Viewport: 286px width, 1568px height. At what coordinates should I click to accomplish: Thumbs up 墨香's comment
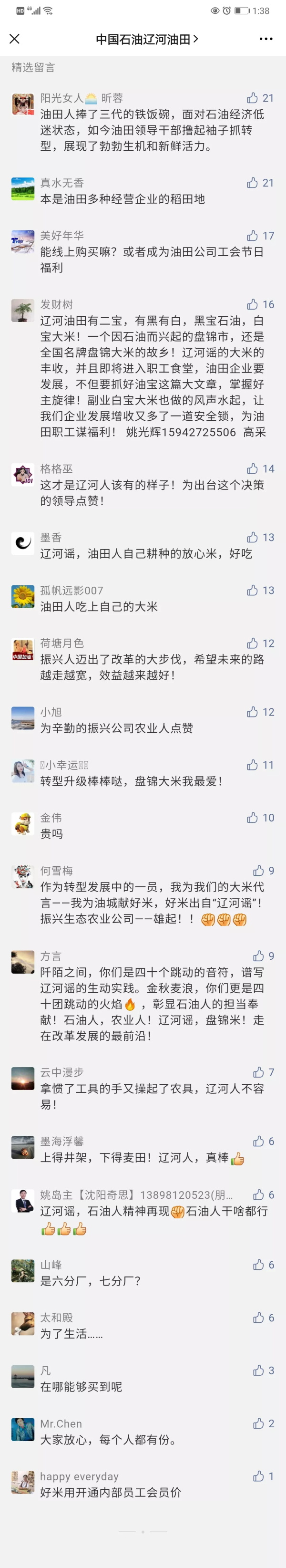coord(253,538)
